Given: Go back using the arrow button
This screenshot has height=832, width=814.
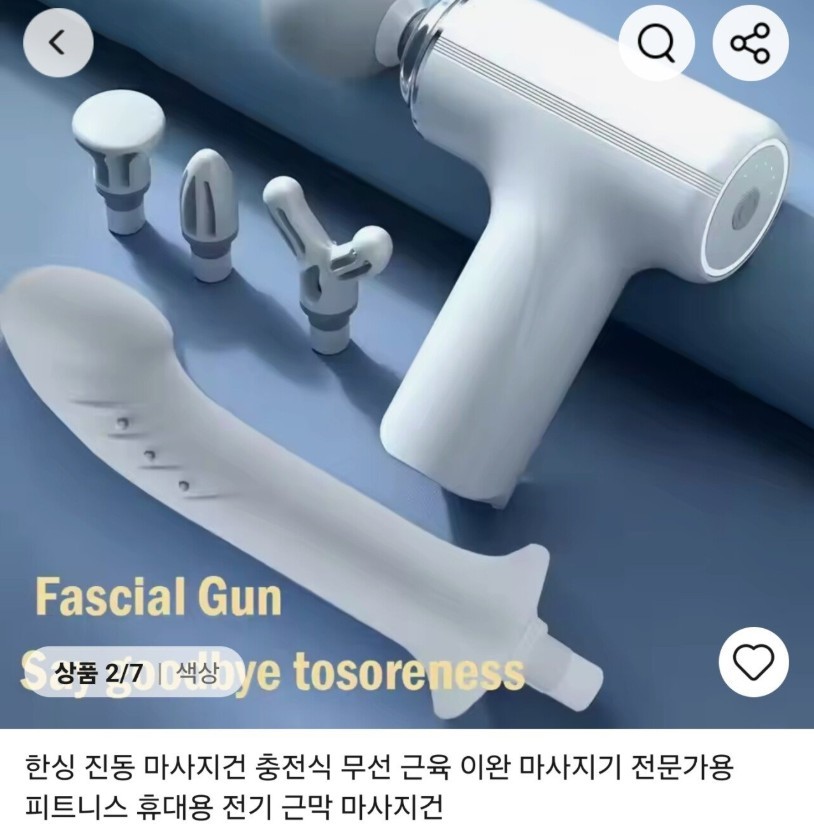Looking at the screenshot, I should coord(58,43).
